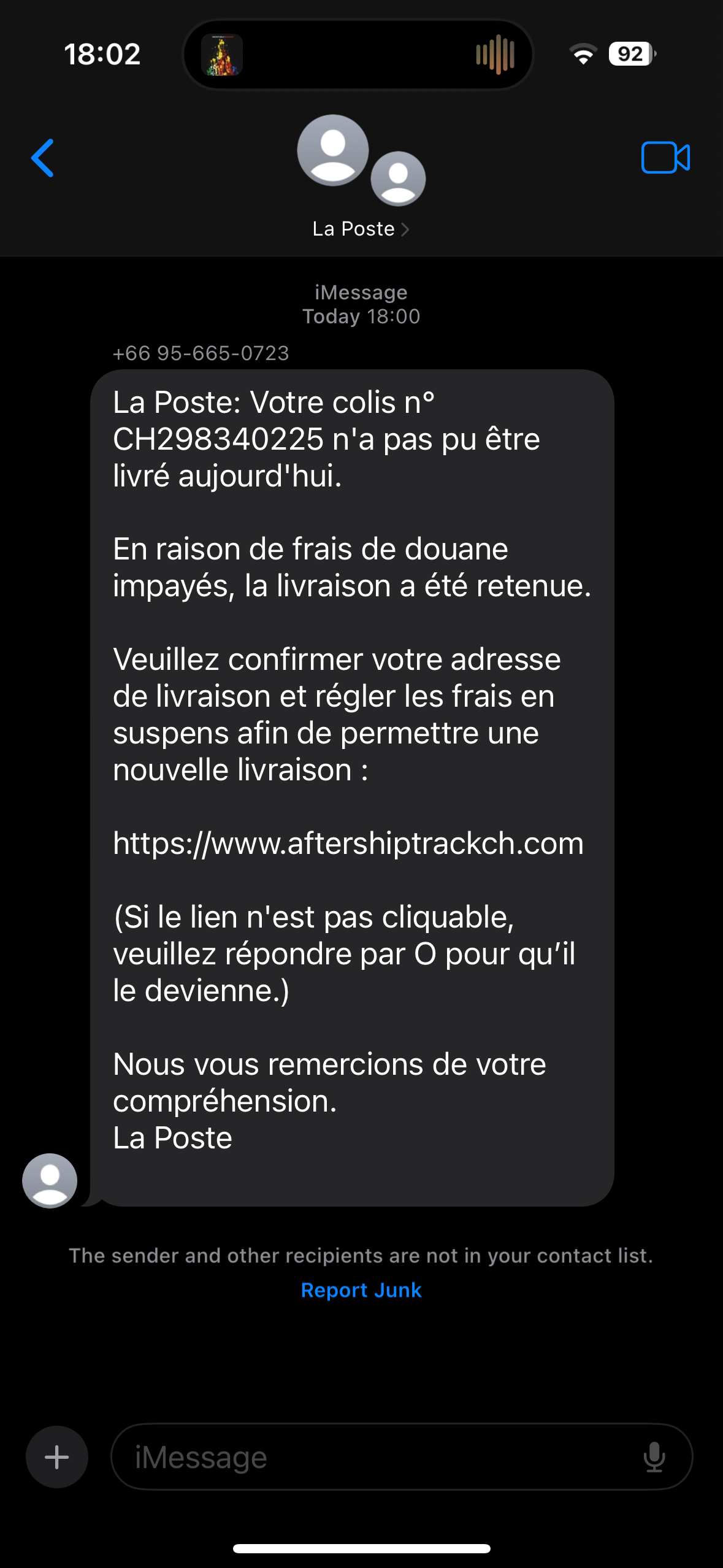The height and width of the screenshot is (1568, 723).
Task: Go back to the messages list
Action: (x=43, y=158)
